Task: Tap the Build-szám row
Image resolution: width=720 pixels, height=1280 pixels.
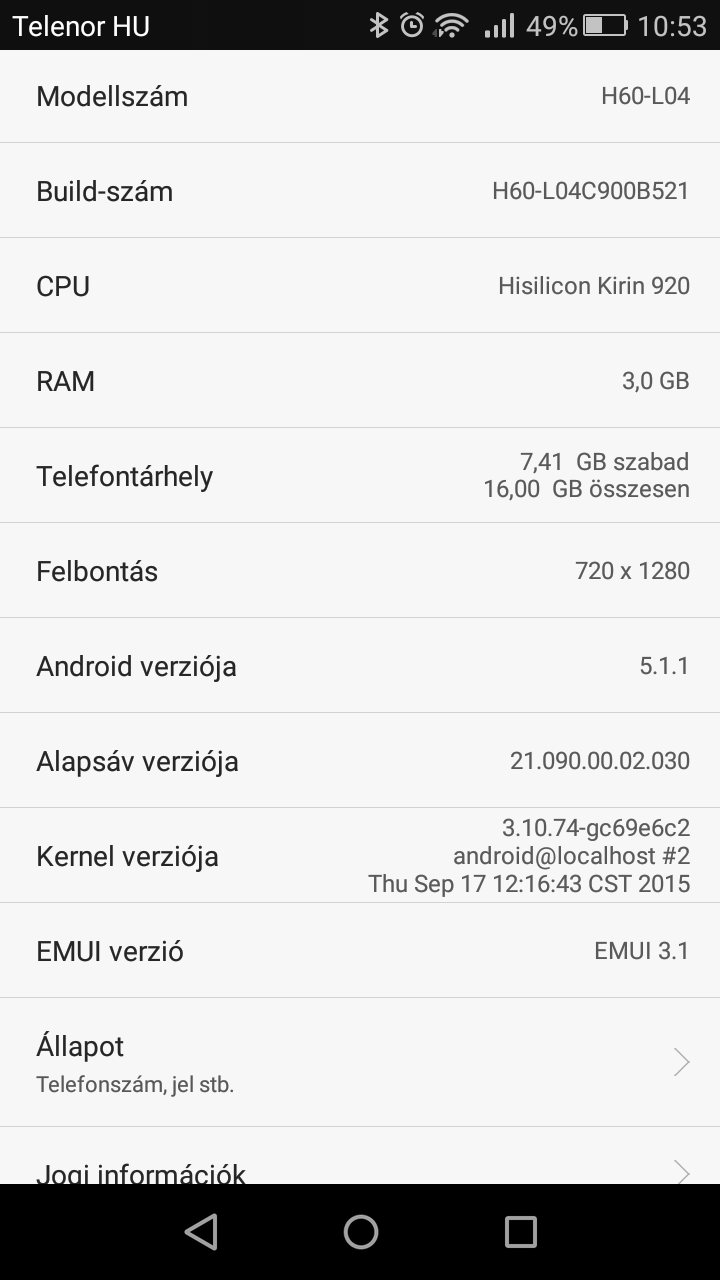Action: coord(360,191)
